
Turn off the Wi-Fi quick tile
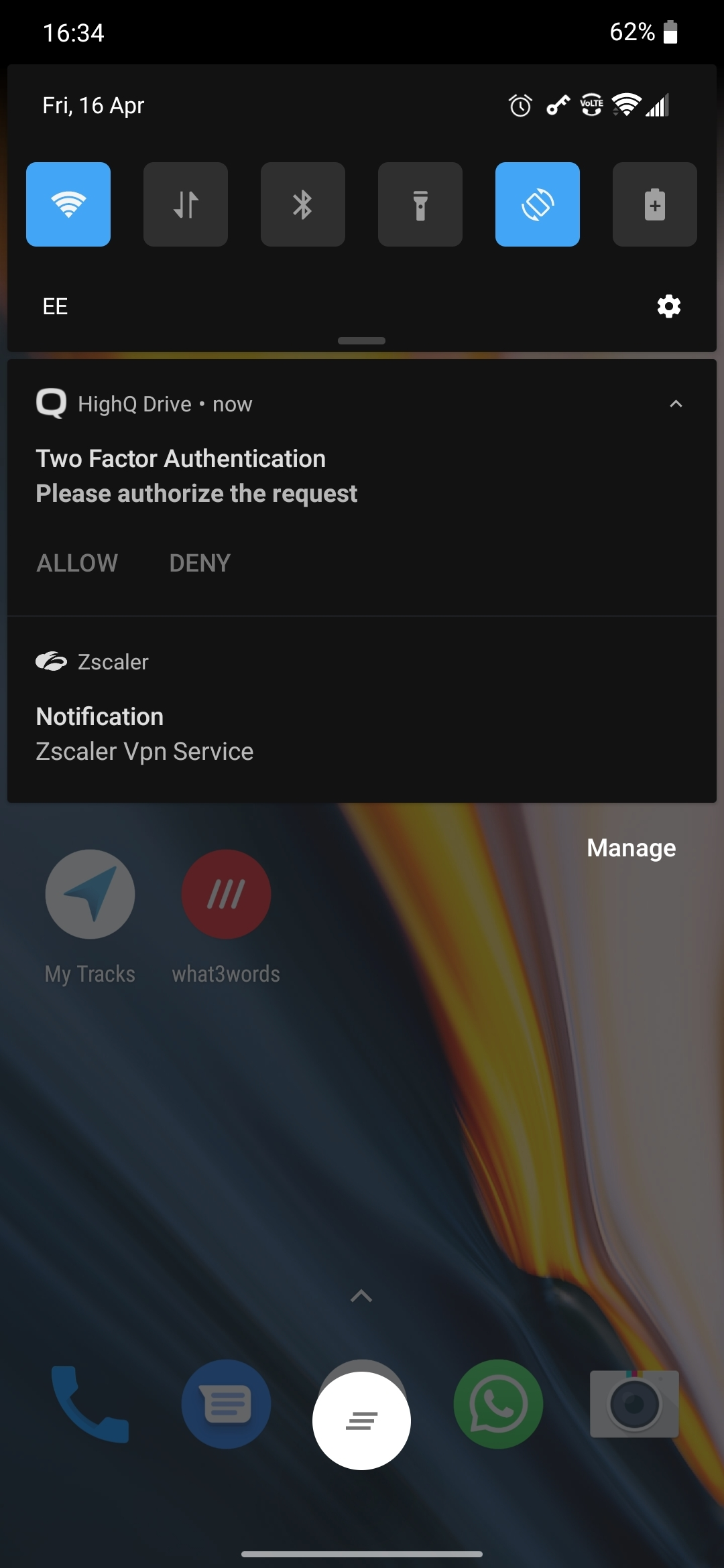(68, 204)
